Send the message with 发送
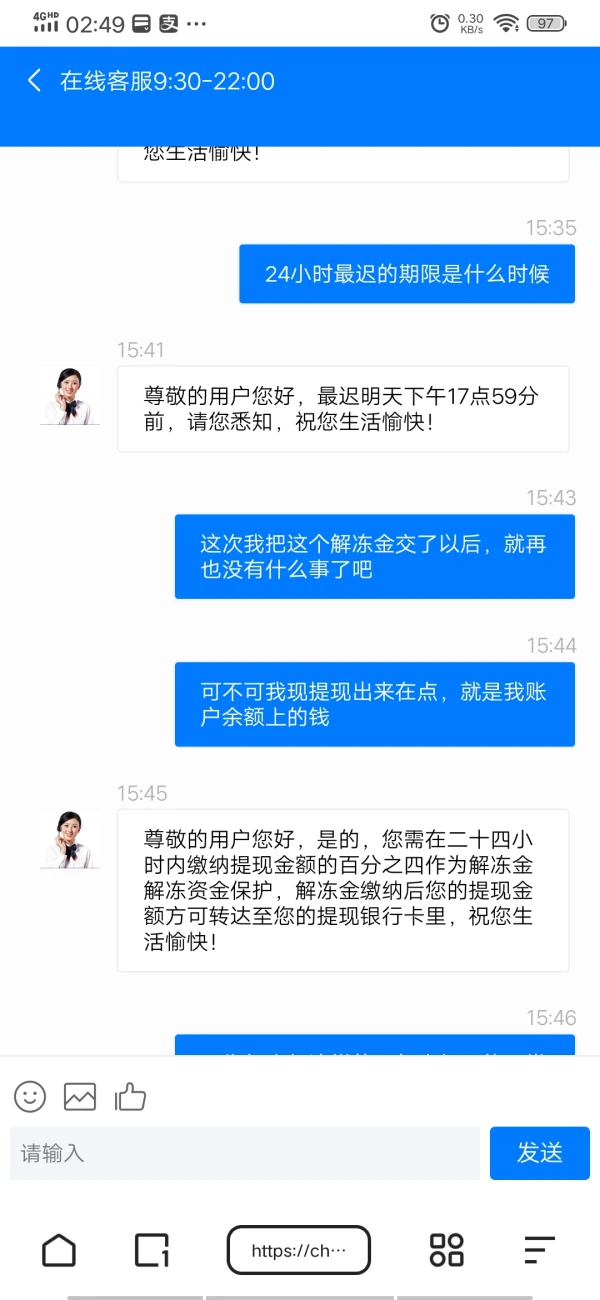The image size is (600, 1300). 539,1153
